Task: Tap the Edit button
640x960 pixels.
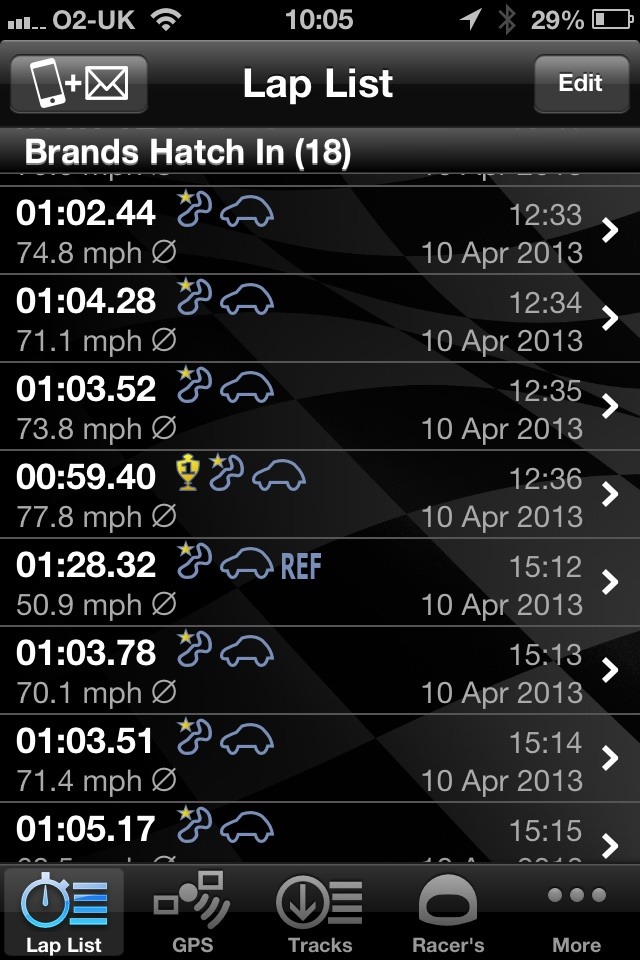Action: 580,84
